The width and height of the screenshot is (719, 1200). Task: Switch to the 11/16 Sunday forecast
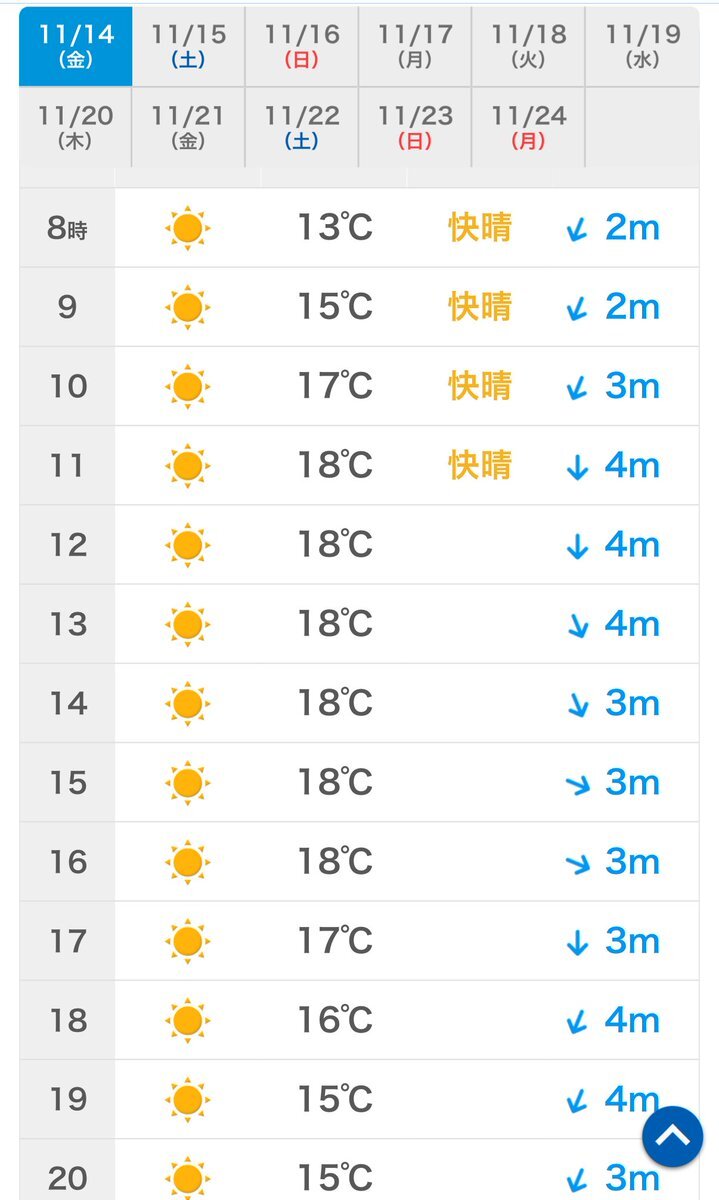click(302, 46)
